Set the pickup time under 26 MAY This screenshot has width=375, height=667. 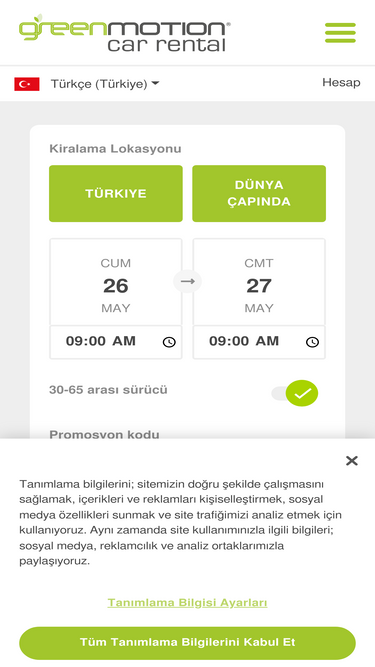point(116,342)
